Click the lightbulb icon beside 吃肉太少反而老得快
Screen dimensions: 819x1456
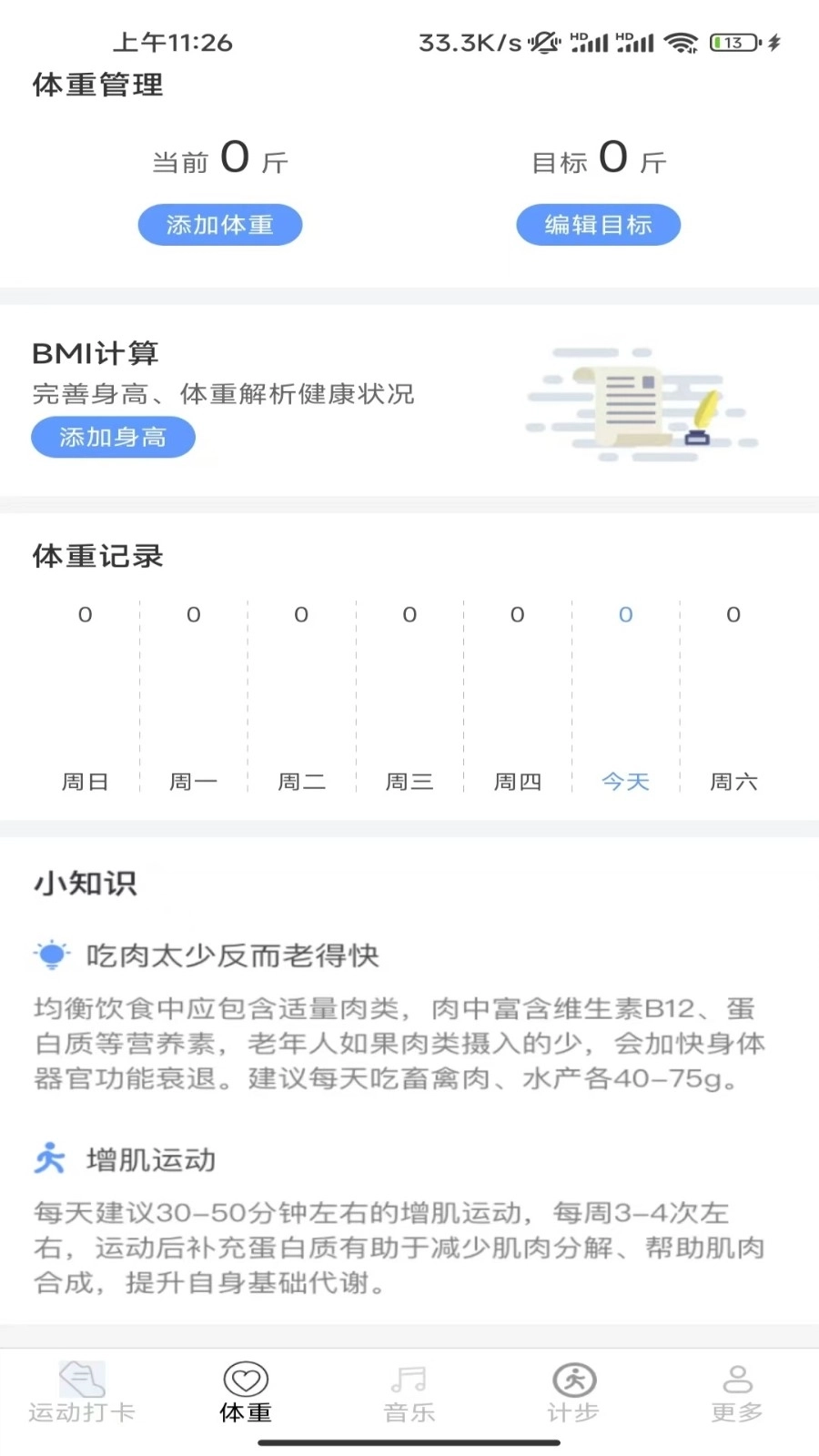(x=53, y=955)
